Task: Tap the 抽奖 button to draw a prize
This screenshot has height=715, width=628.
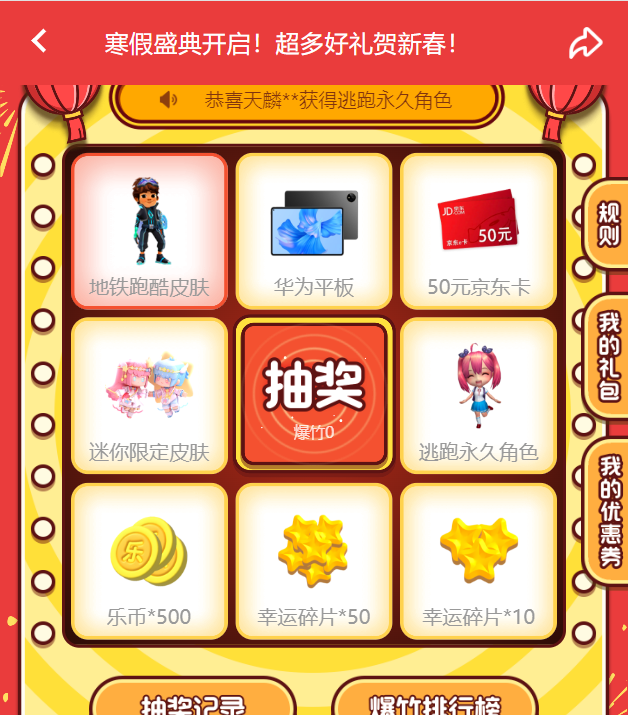Action: [313, 393]
